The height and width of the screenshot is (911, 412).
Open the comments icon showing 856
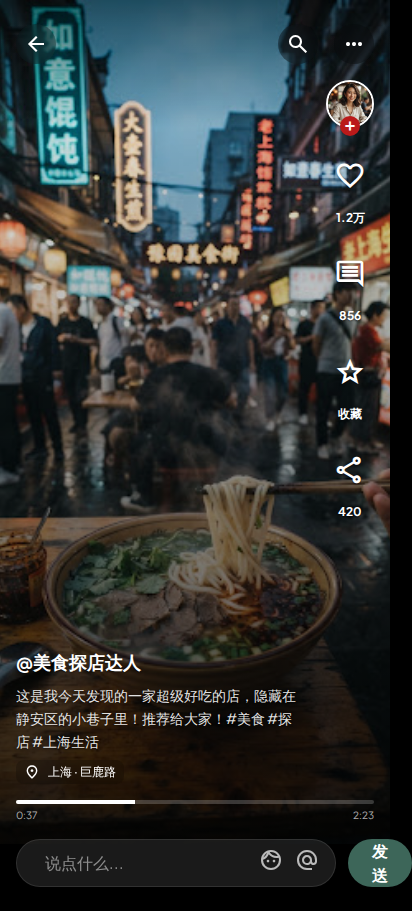click(350, 273)
